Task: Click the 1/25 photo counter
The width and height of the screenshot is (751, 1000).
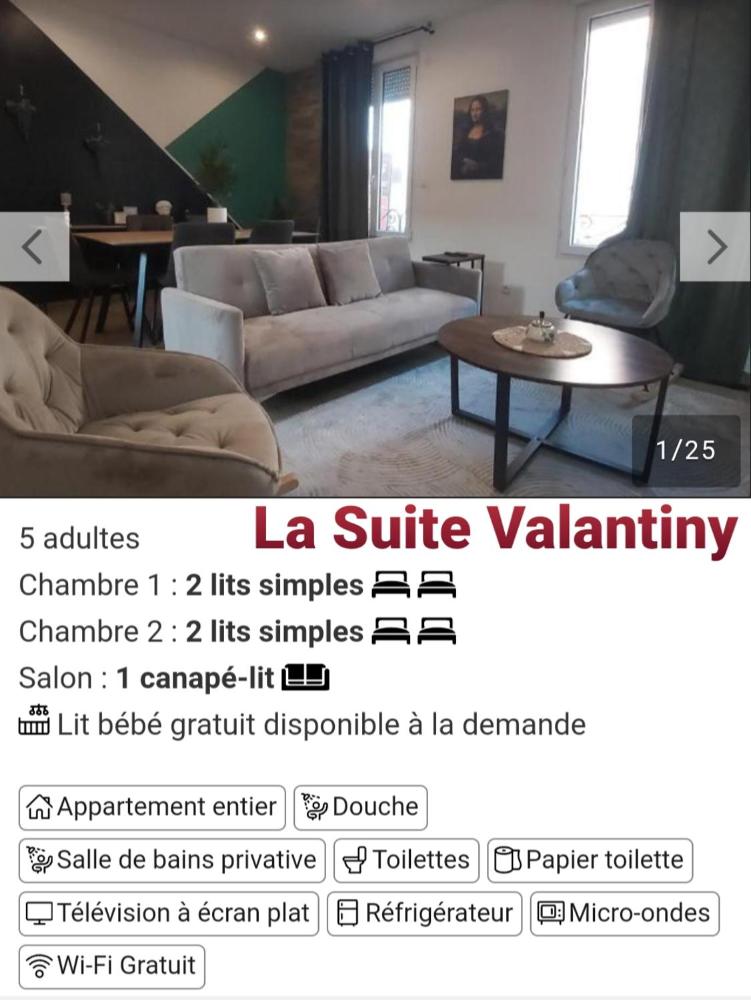Action: pos(686,449)
